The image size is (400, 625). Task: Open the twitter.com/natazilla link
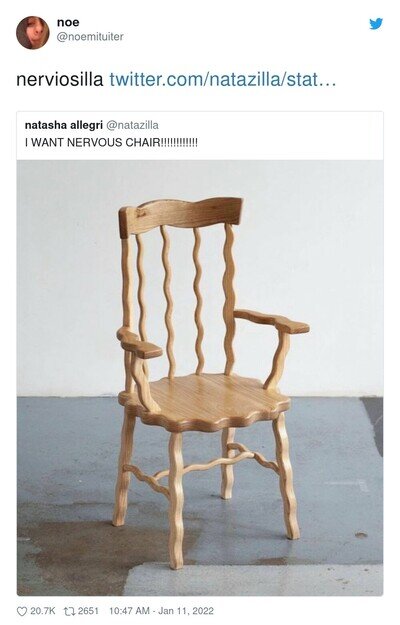tap(223, 80)
